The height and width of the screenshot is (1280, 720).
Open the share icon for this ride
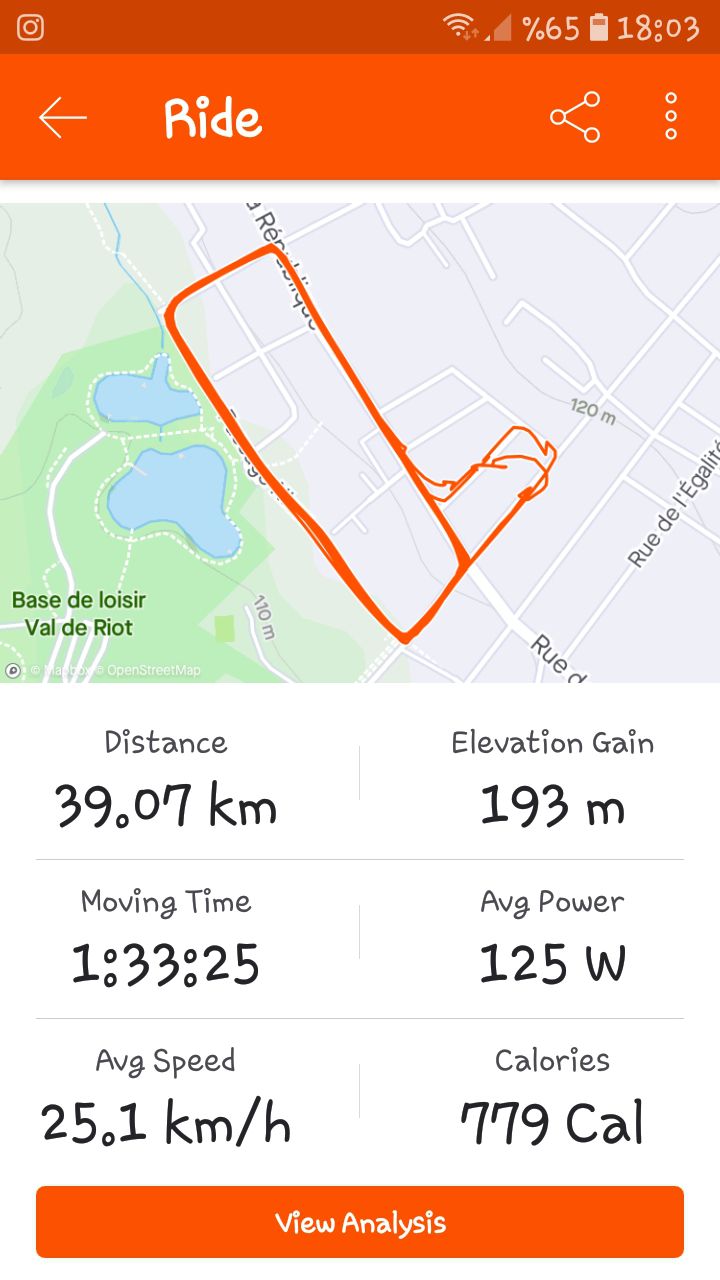pos(577,116)
